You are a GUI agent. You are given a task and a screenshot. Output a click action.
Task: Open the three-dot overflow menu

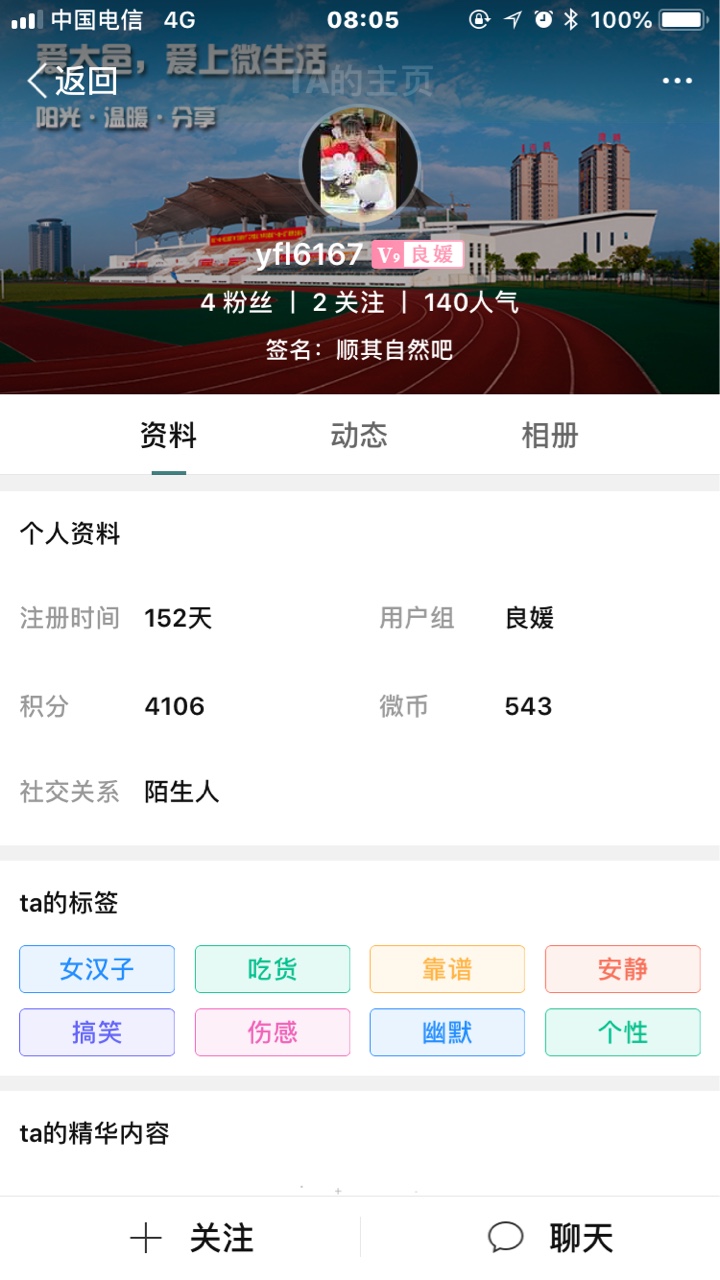pos(677,82)
